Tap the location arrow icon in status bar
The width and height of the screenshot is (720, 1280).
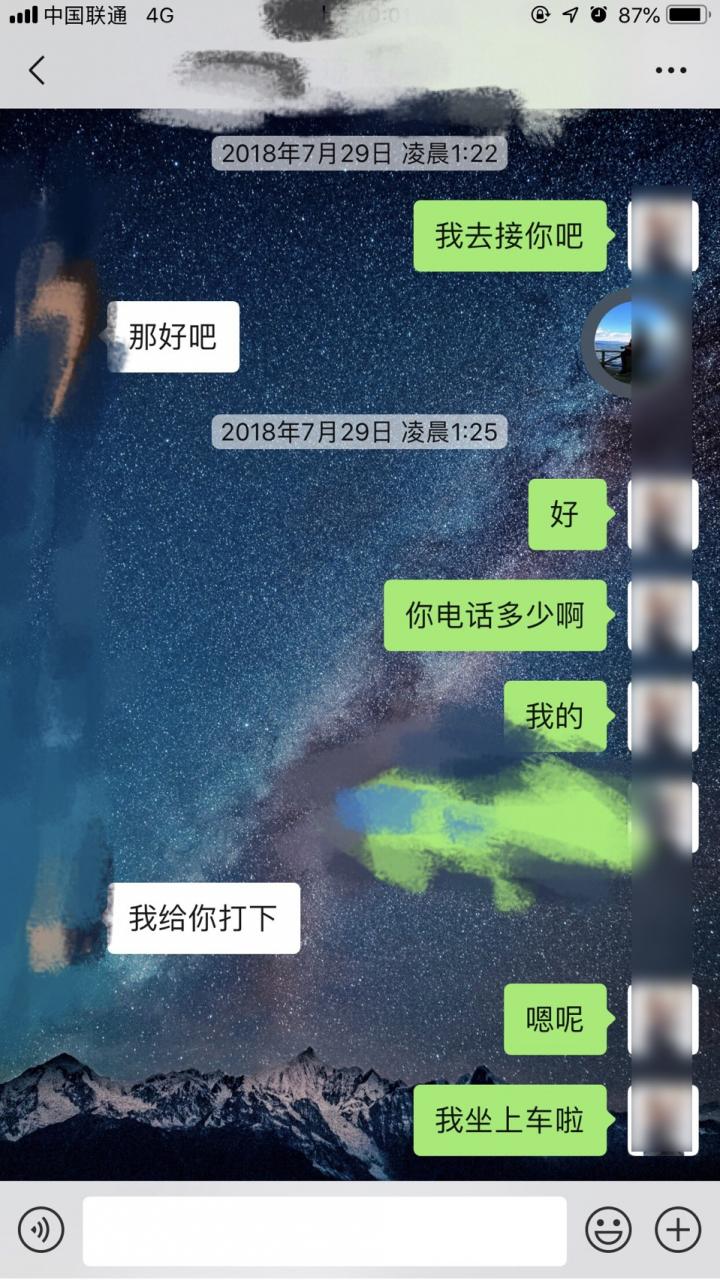tap(569, 15)
